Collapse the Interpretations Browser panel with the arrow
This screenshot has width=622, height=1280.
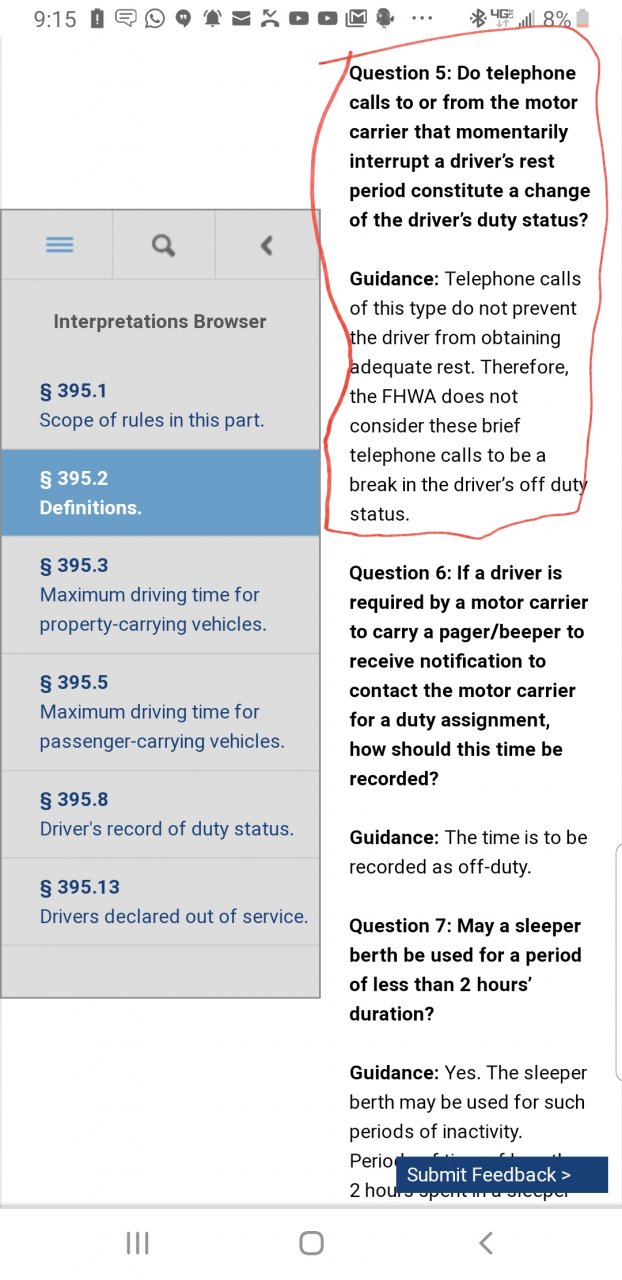point(266,245)
